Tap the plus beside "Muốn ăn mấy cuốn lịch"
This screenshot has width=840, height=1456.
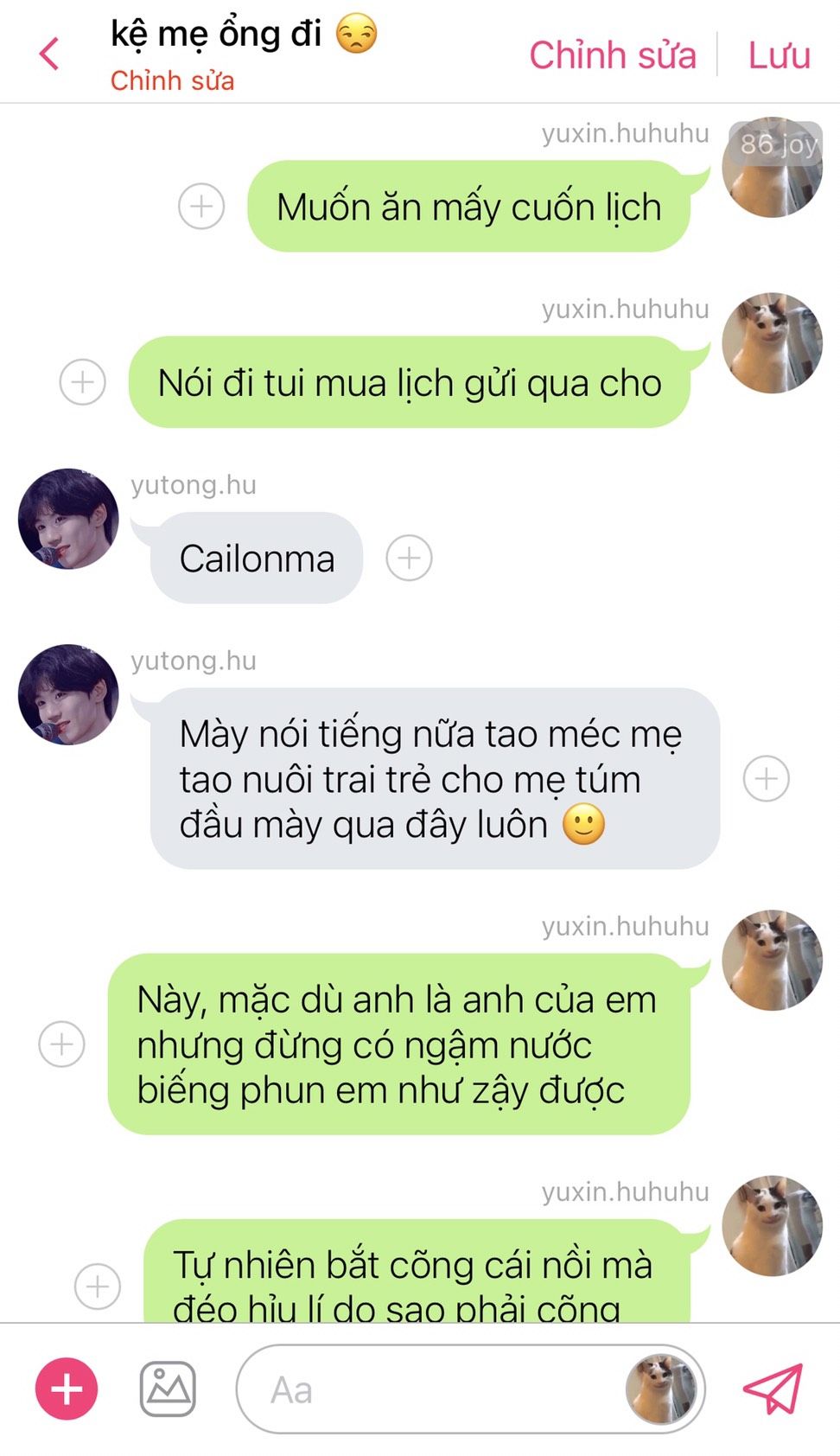pyautogui.click(x=201, y=207)
